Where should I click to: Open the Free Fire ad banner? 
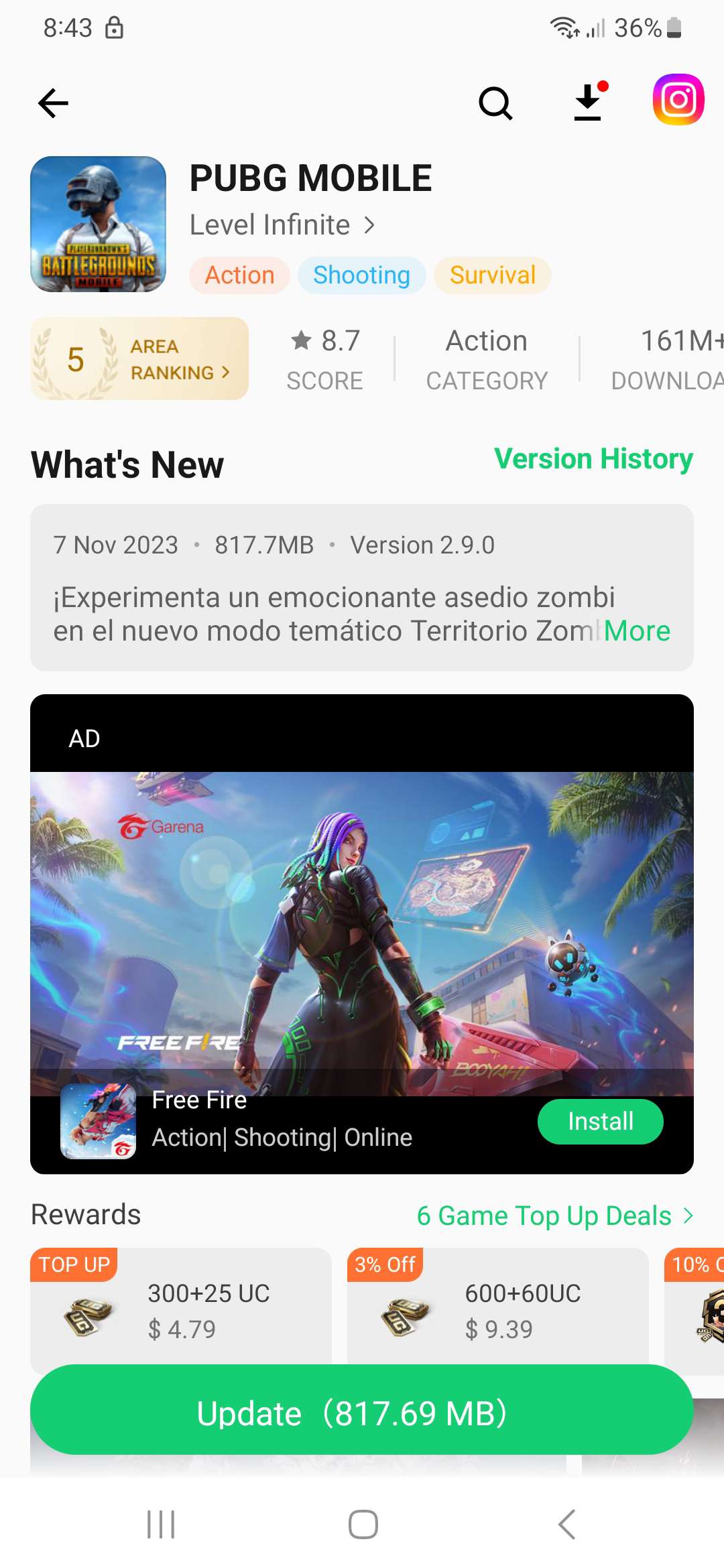click(x=362, y=931)
